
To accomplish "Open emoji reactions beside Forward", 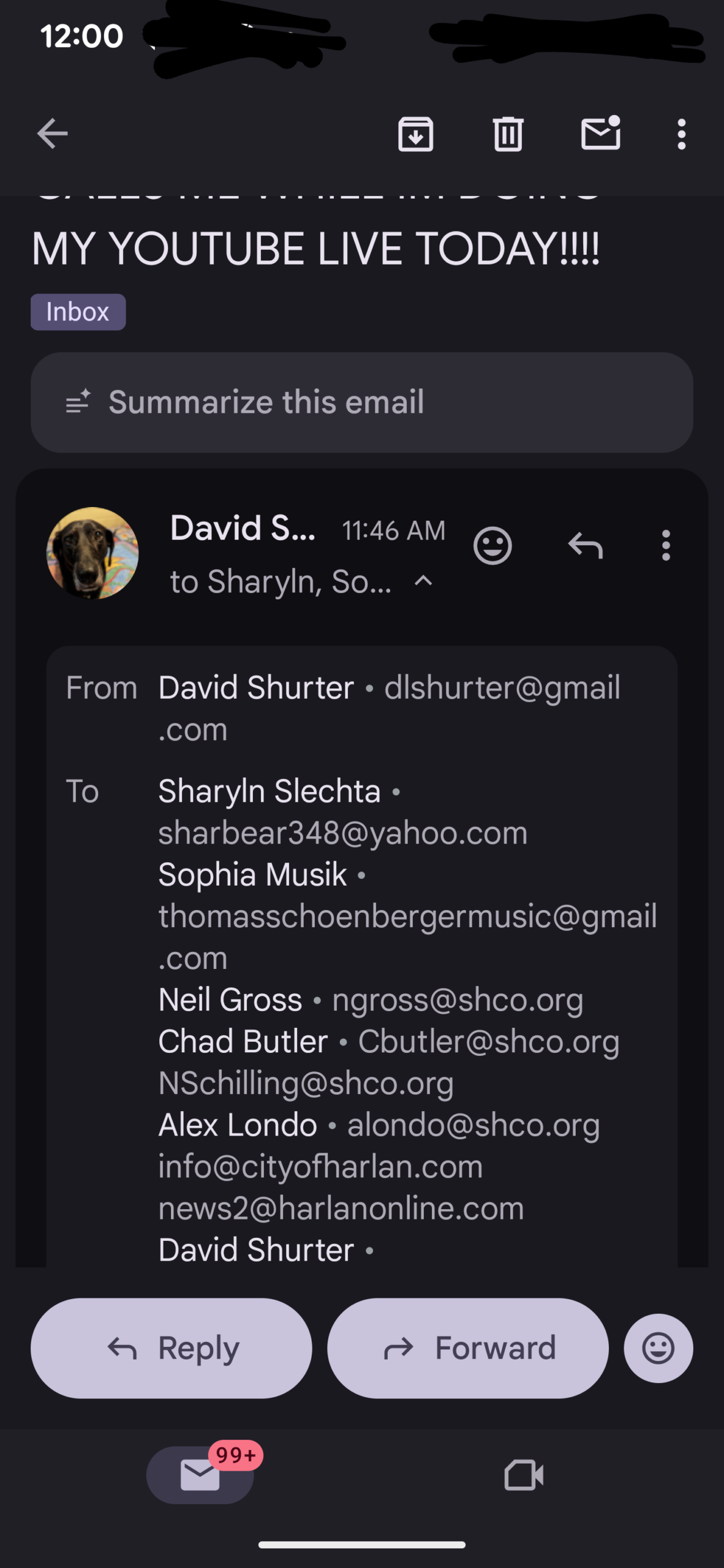I will (x=658, y=1348).
